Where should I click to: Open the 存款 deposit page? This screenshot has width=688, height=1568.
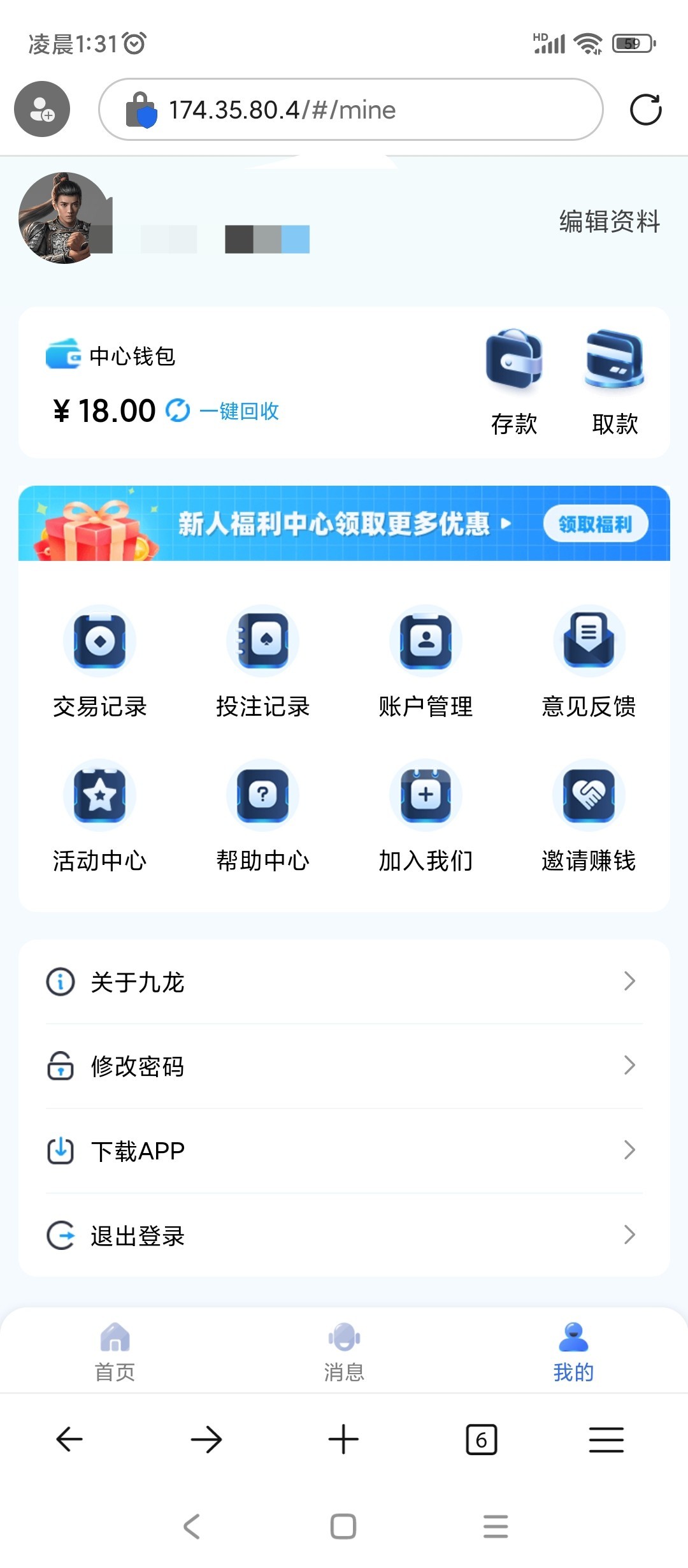(x=513, y=381)
